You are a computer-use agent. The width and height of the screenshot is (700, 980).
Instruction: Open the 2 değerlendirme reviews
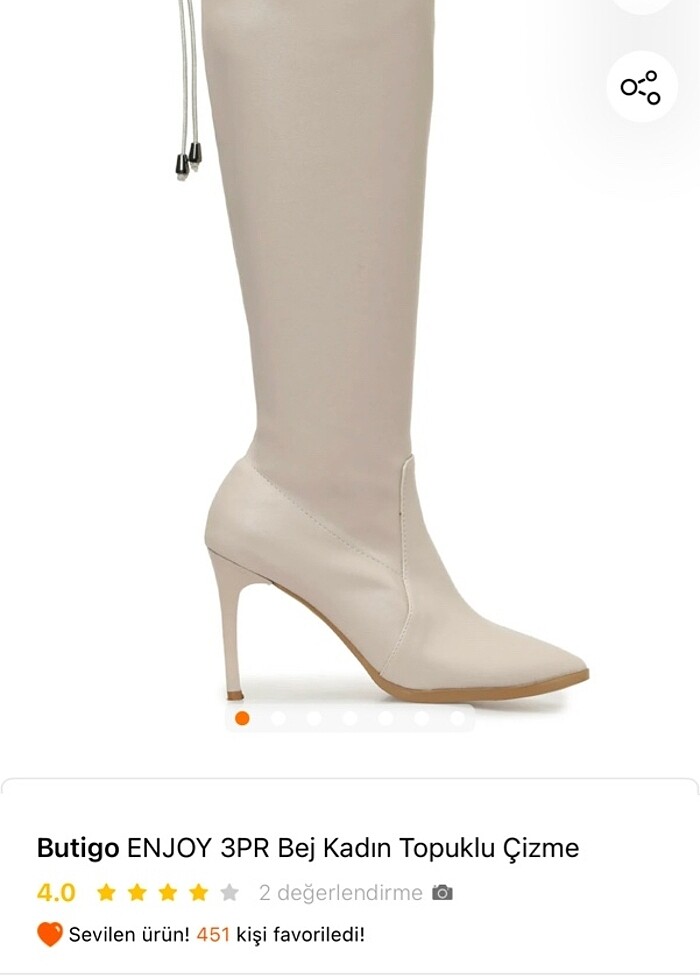tap(340, 893)
